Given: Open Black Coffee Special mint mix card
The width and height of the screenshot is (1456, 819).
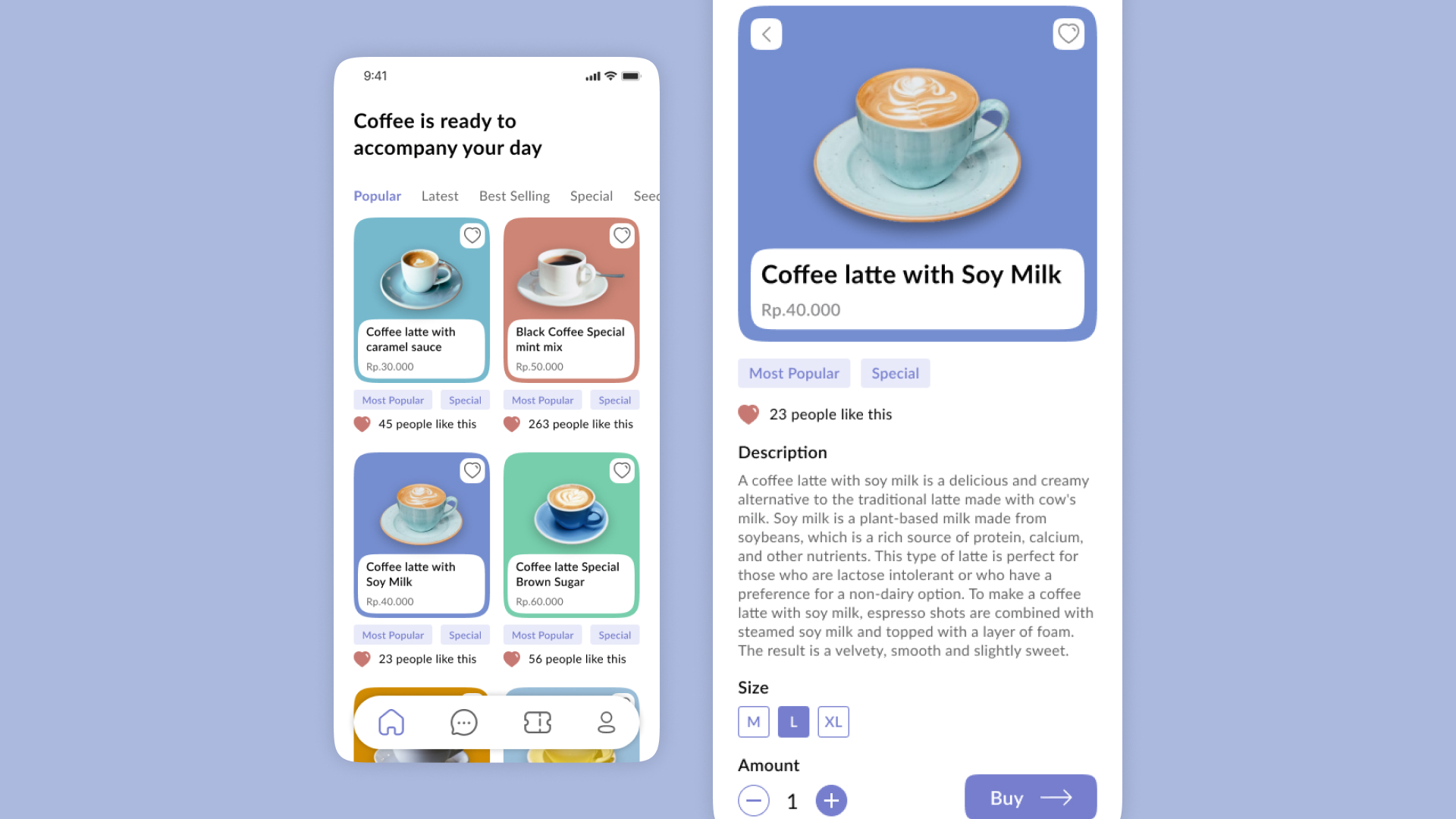Looking at the screenshot, I should point(571,300).
